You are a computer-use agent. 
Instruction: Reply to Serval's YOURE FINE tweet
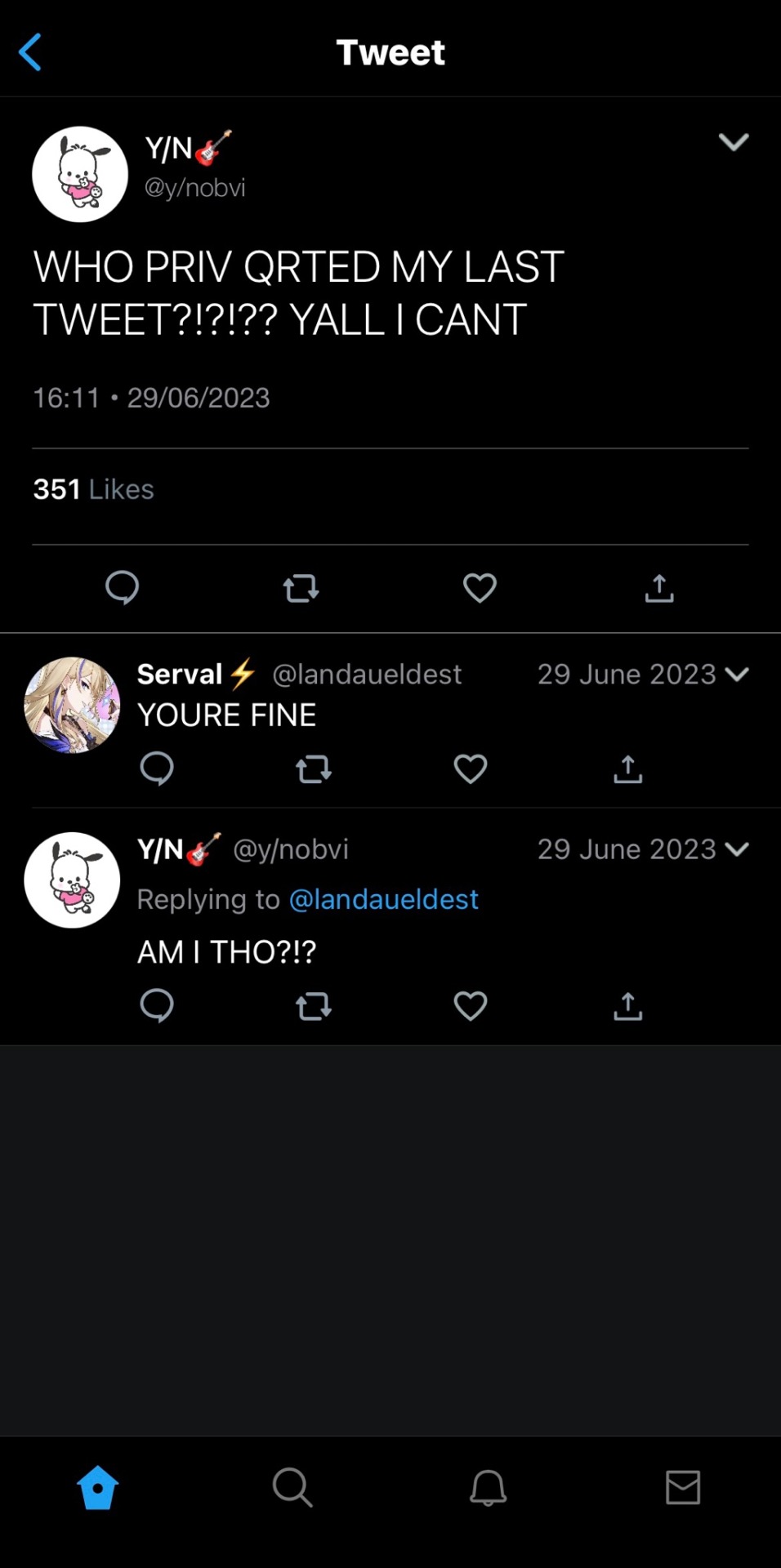click(157, 768)
